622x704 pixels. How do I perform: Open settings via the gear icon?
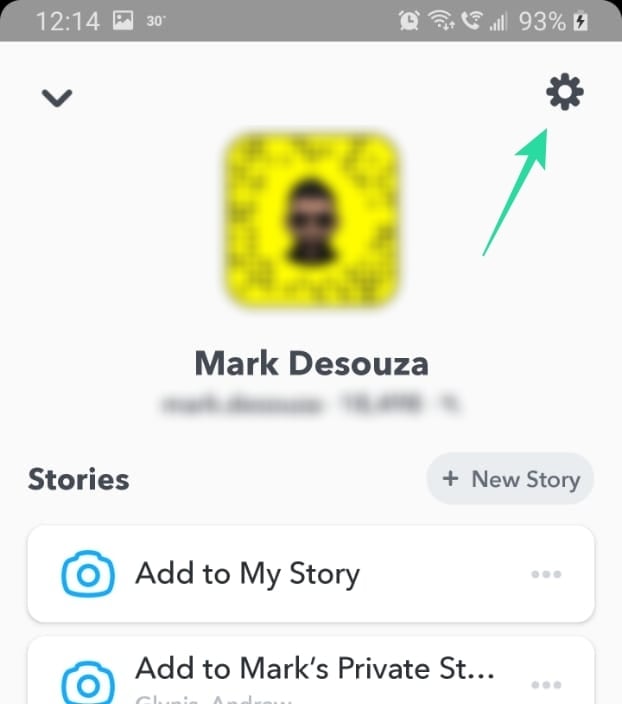[565, 94]
